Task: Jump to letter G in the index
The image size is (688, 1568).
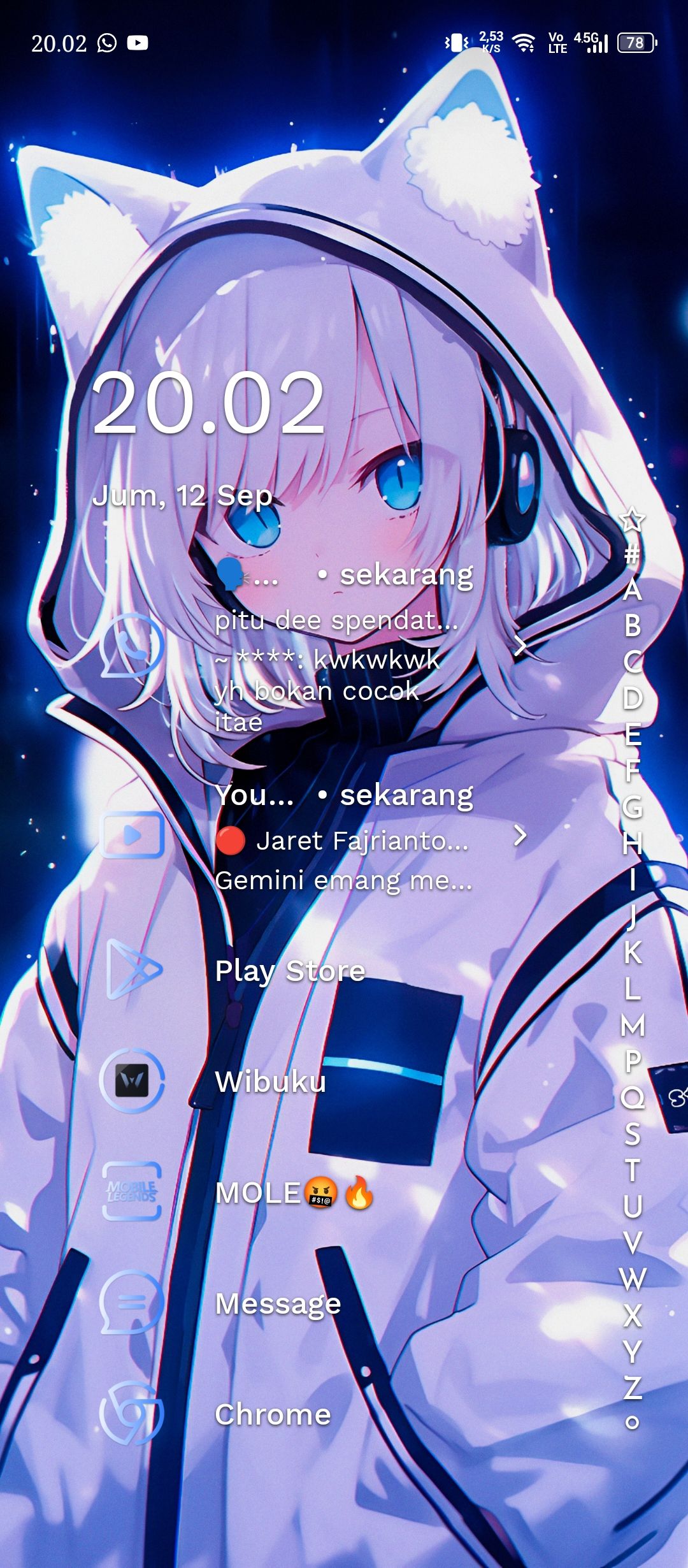Action: [x=633, y=808]
